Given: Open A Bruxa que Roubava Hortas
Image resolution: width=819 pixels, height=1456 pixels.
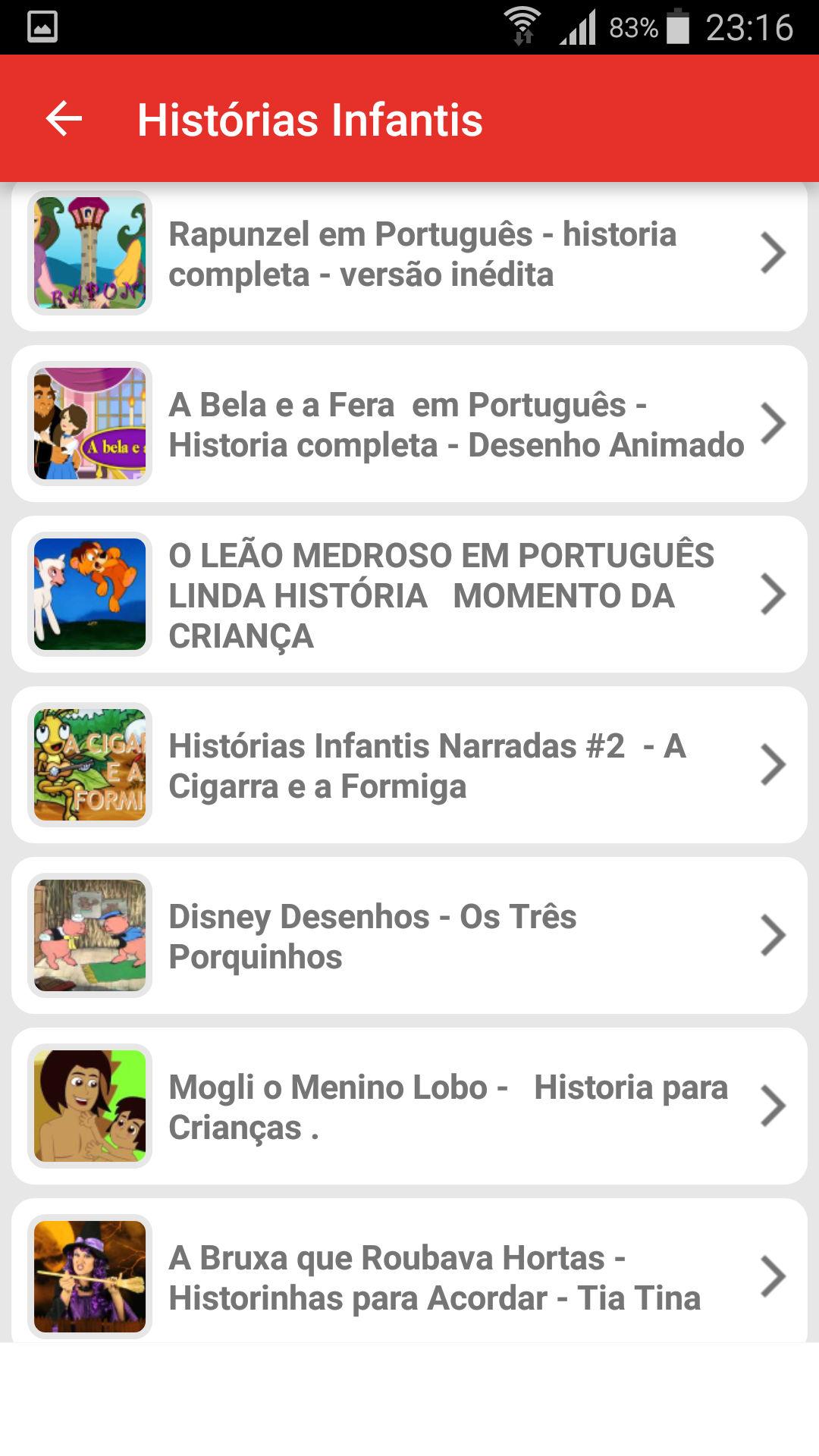Looking at the screenshot, I should tap(409, 1271).
